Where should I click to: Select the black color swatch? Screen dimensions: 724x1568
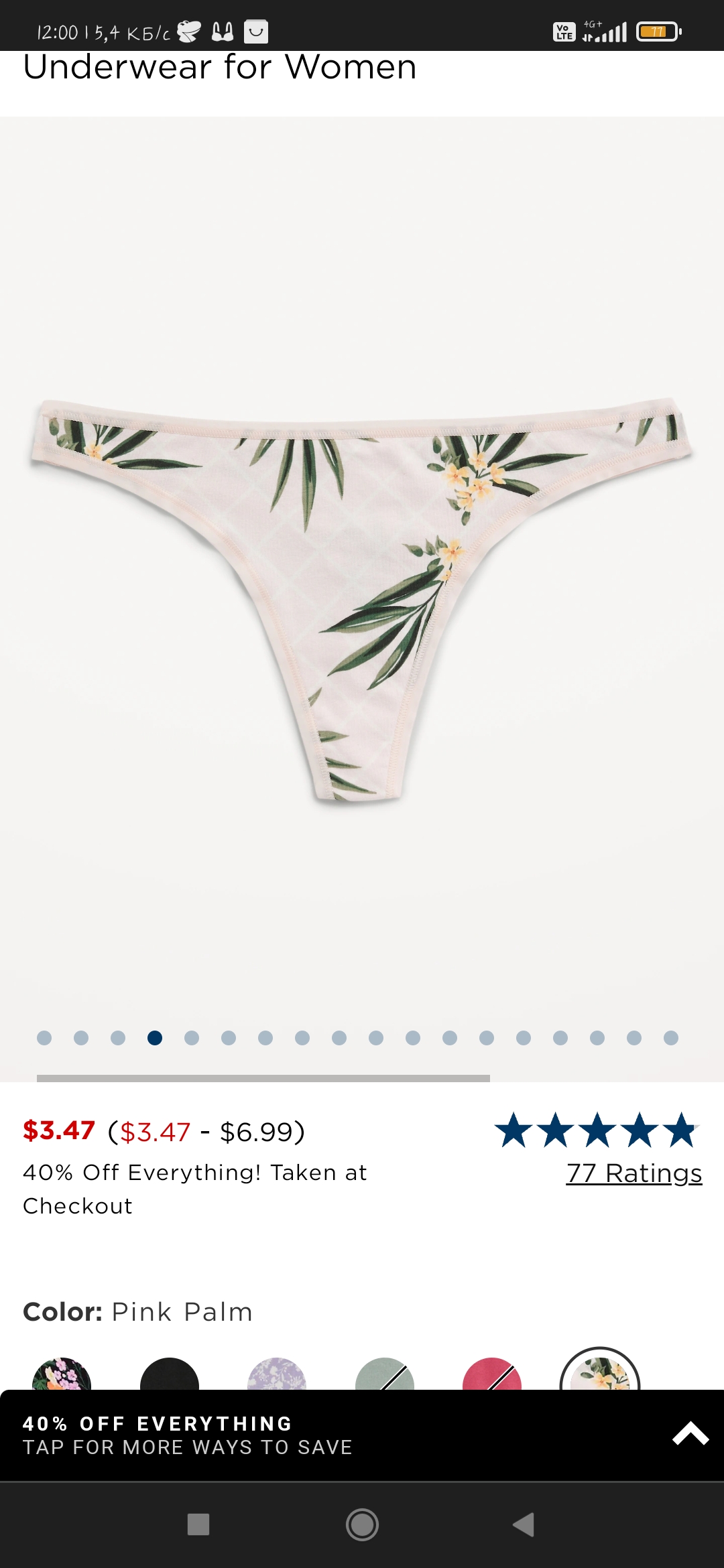170,1374
